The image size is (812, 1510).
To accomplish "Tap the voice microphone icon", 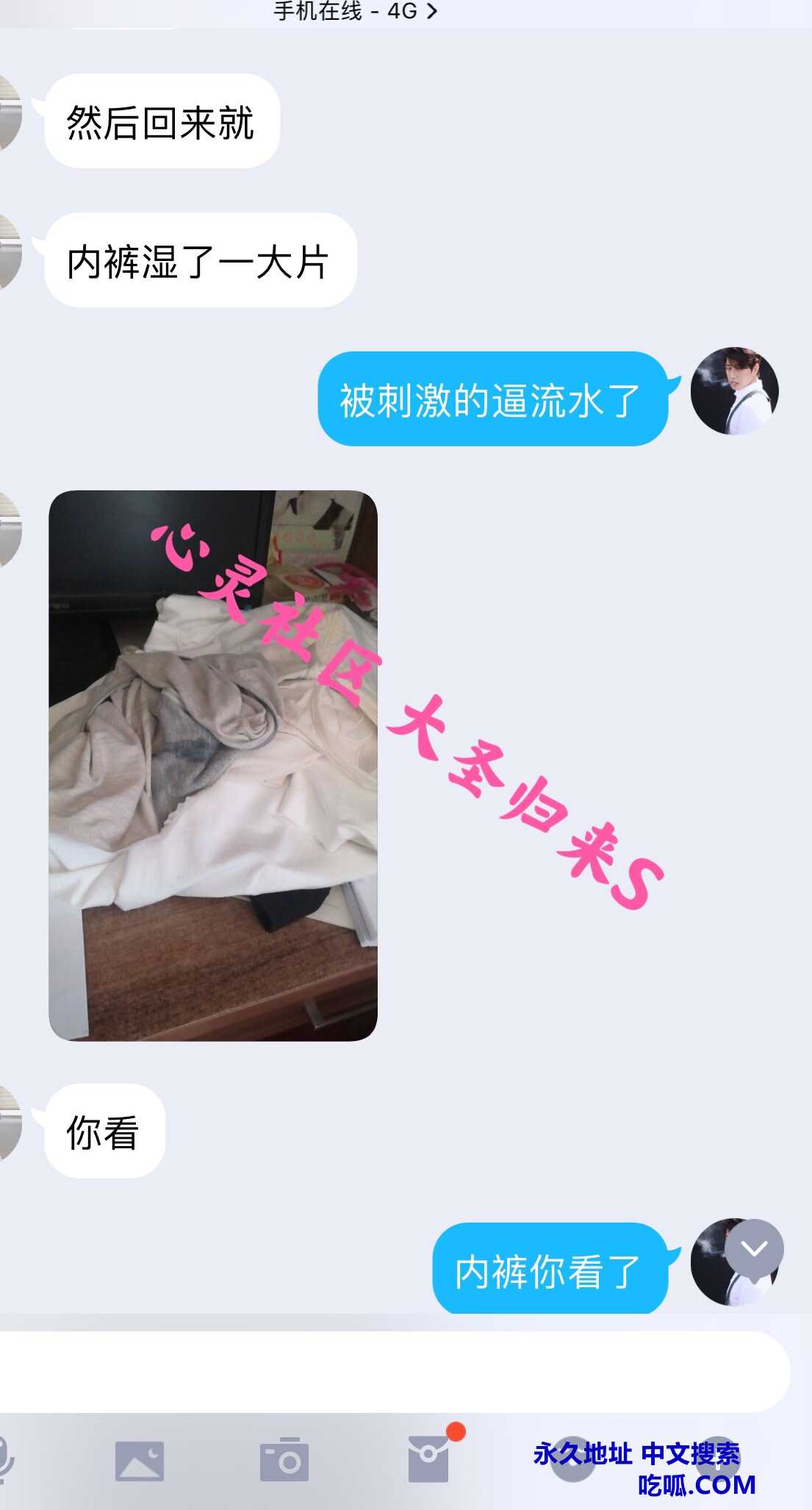I will tap(6, 1459).
